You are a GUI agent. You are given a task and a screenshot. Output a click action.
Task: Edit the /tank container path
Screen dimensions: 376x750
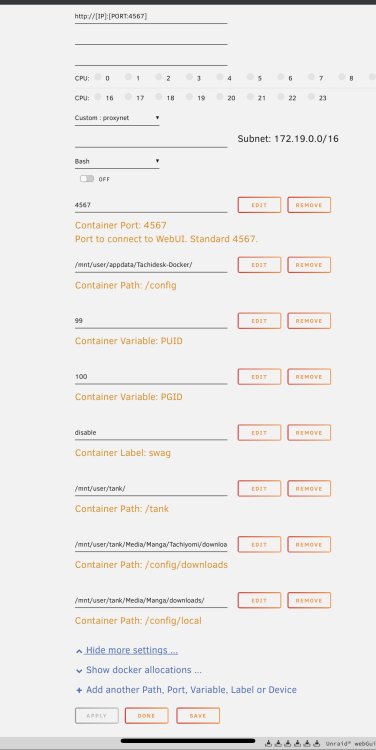click(259, 489)
